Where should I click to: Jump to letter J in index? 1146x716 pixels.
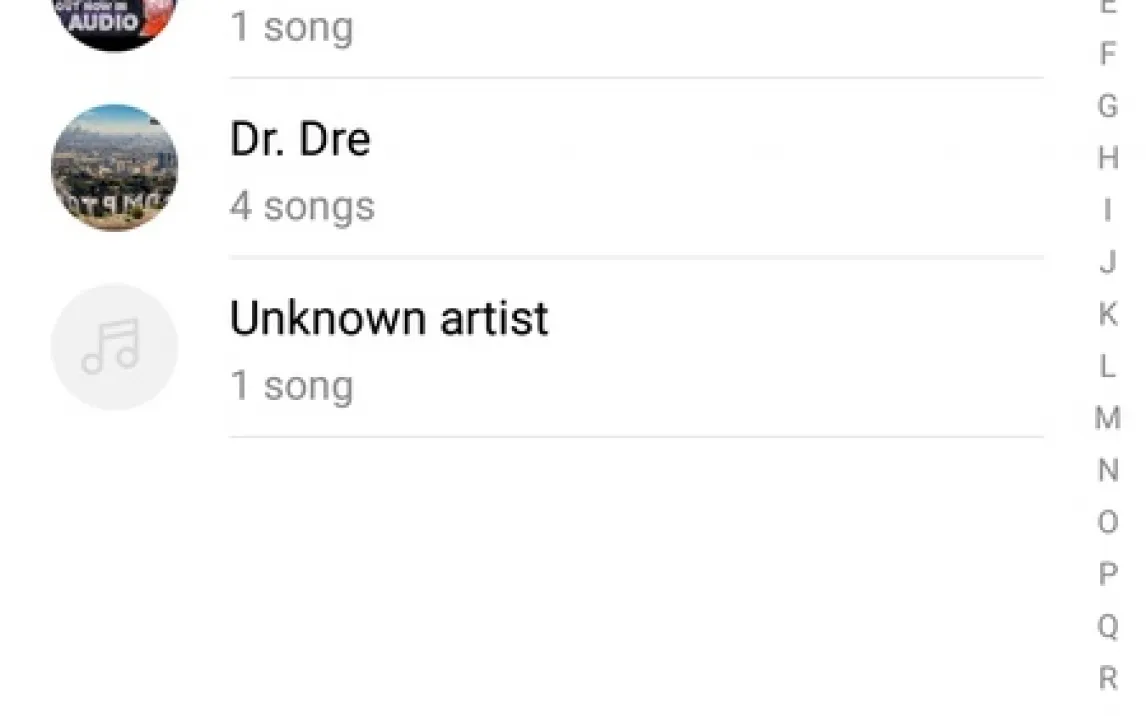[1107, 262]
